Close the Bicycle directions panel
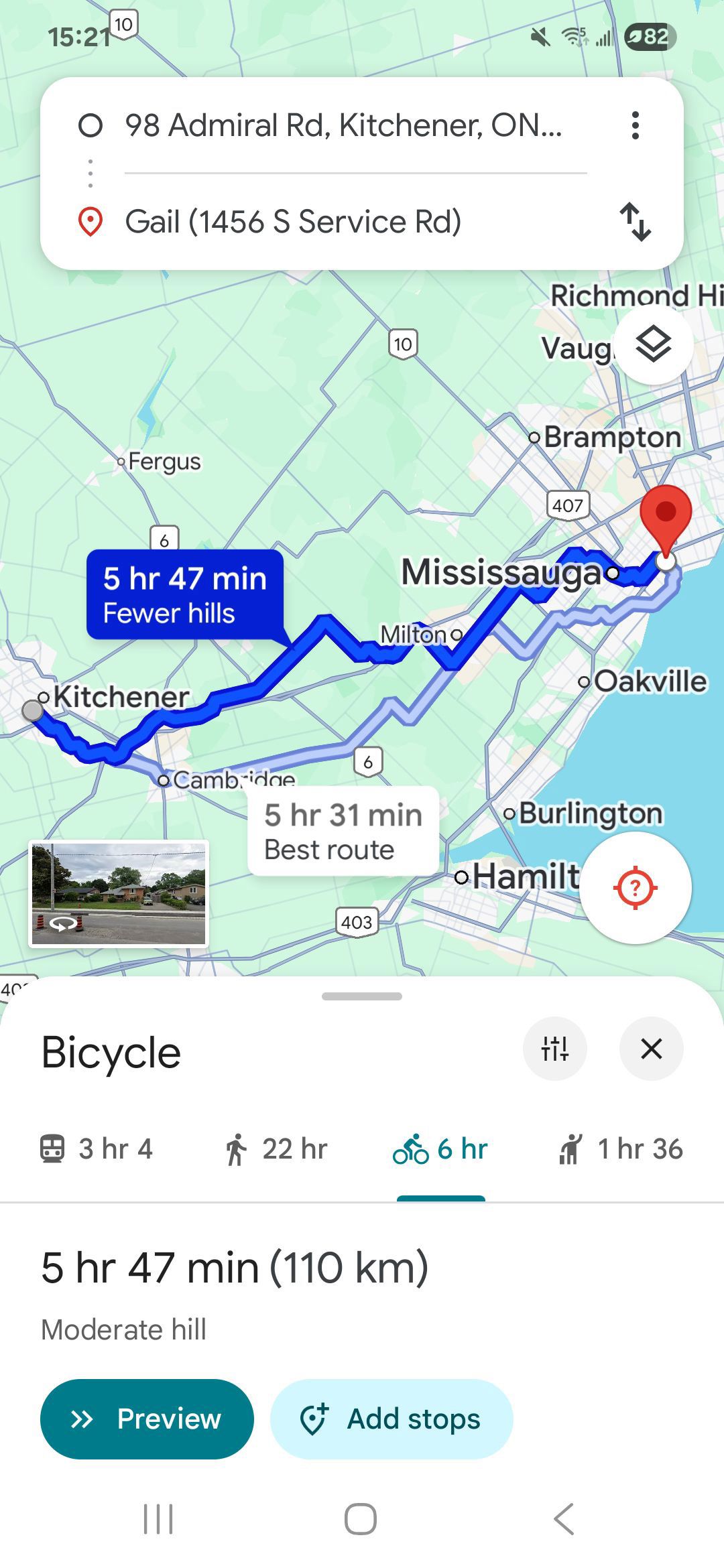The width and height of the screenshot is (724, 1568). (652, 1049)
